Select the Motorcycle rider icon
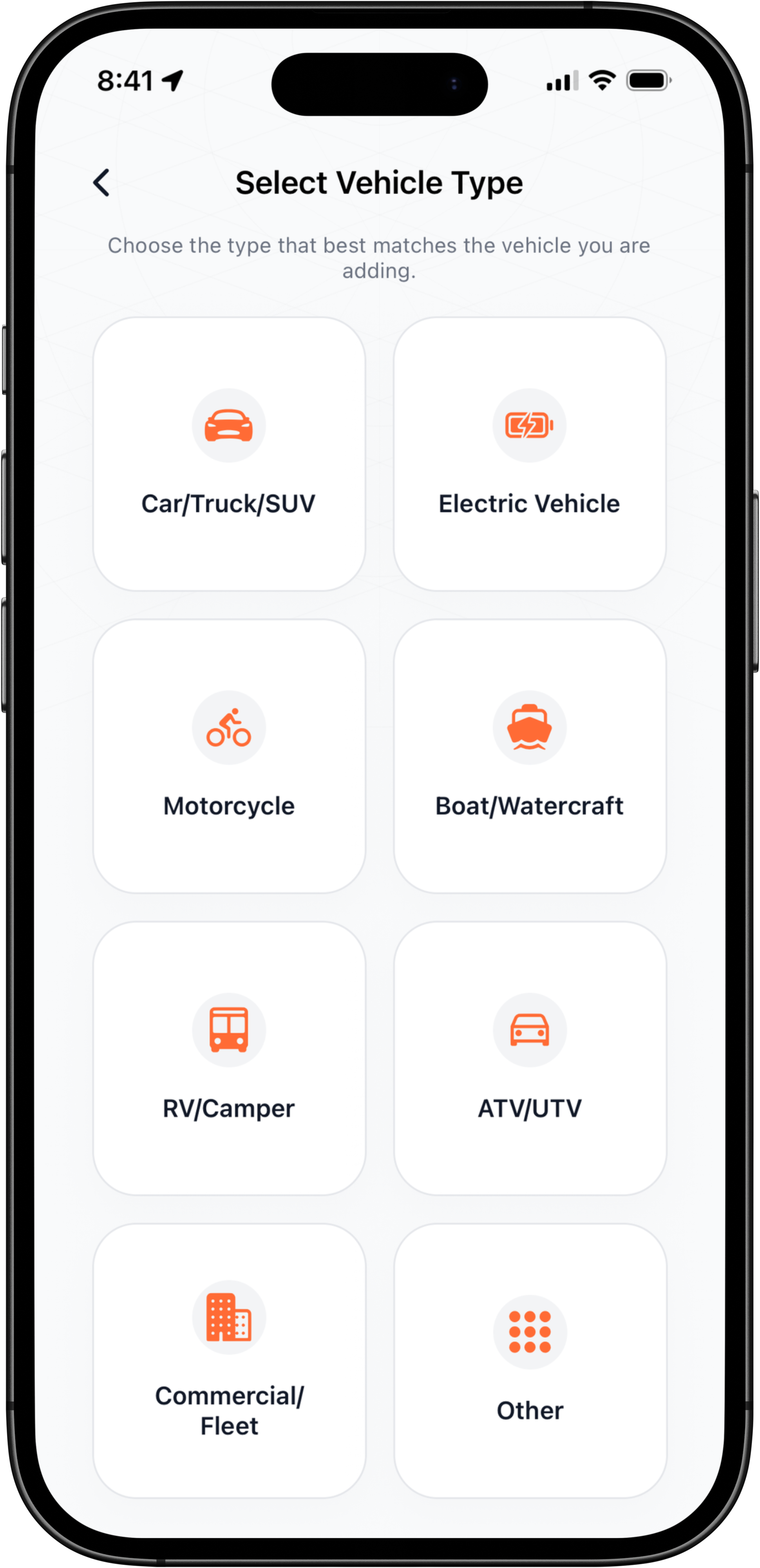The width and height of the screenshot is (760, 1568). [x=229, y=728]
